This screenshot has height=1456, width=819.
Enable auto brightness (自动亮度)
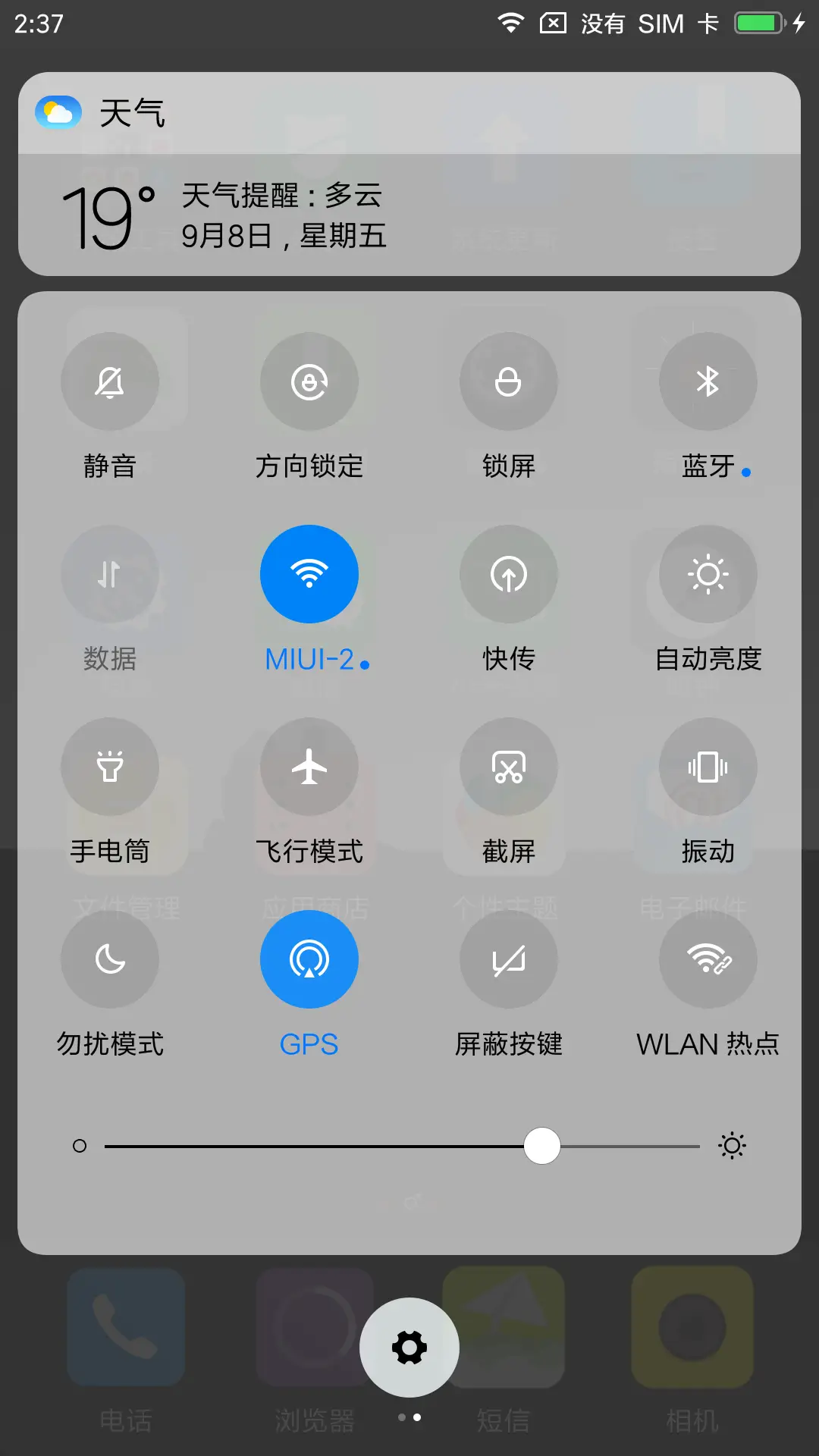pos(708,574)
